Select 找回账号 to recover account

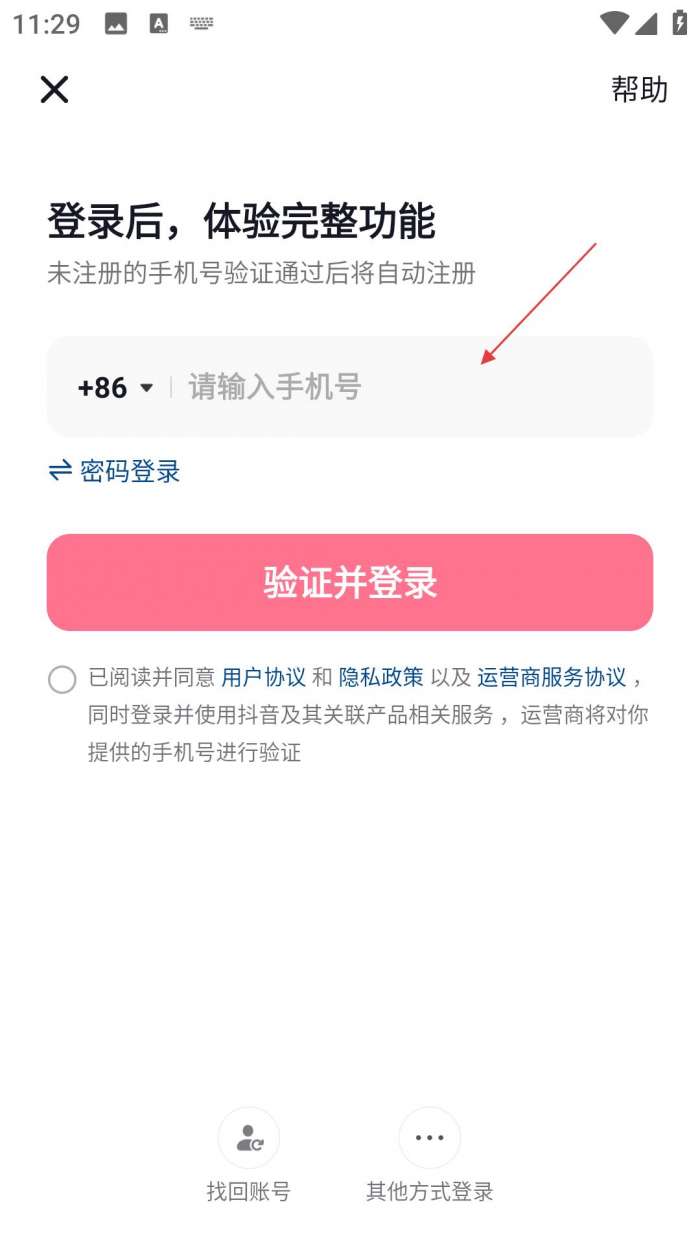point(248,1140)
